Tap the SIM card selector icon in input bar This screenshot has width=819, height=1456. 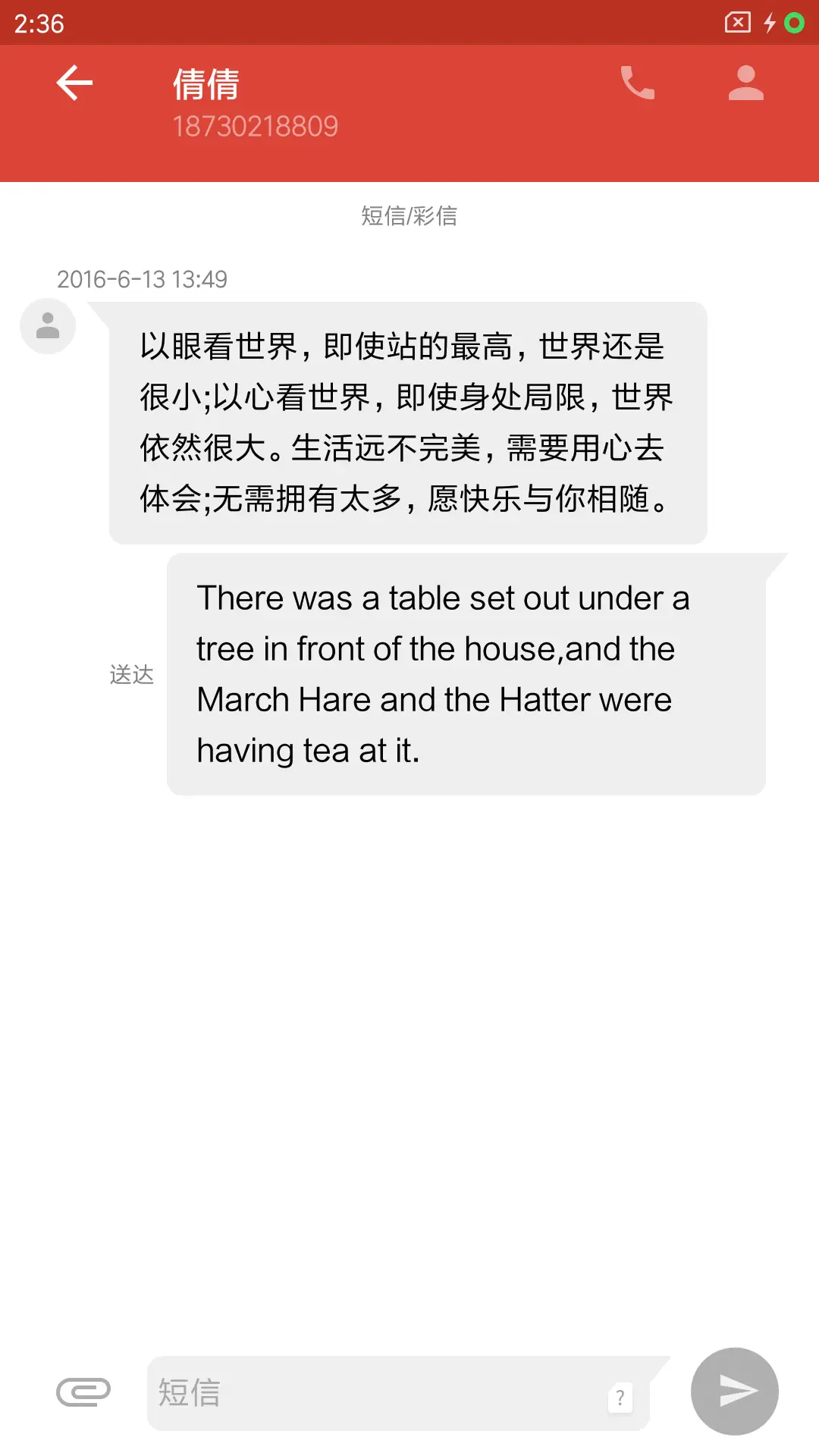(620, 1398)
